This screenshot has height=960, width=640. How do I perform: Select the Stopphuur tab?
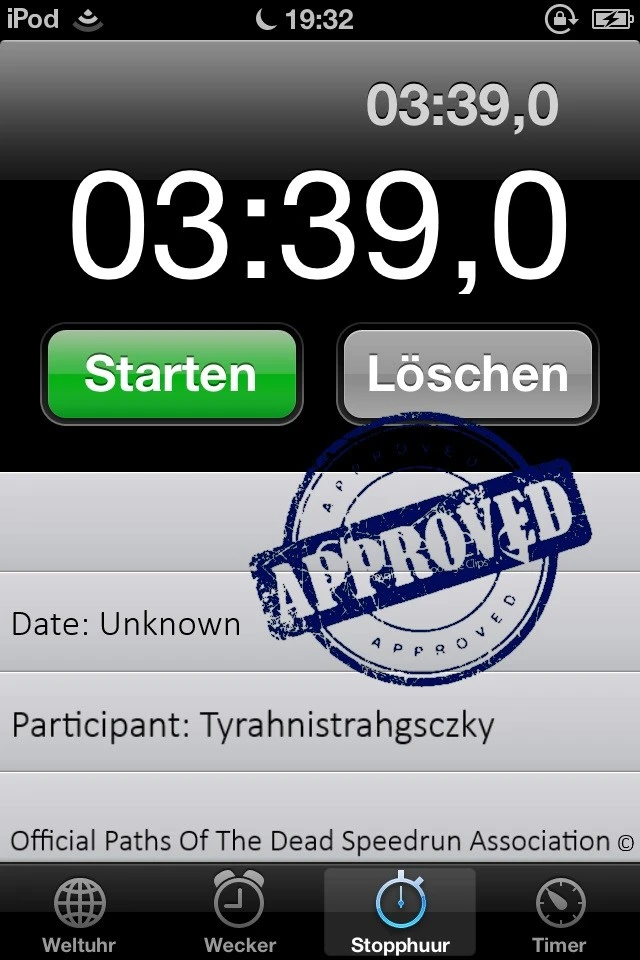point(400,913)
